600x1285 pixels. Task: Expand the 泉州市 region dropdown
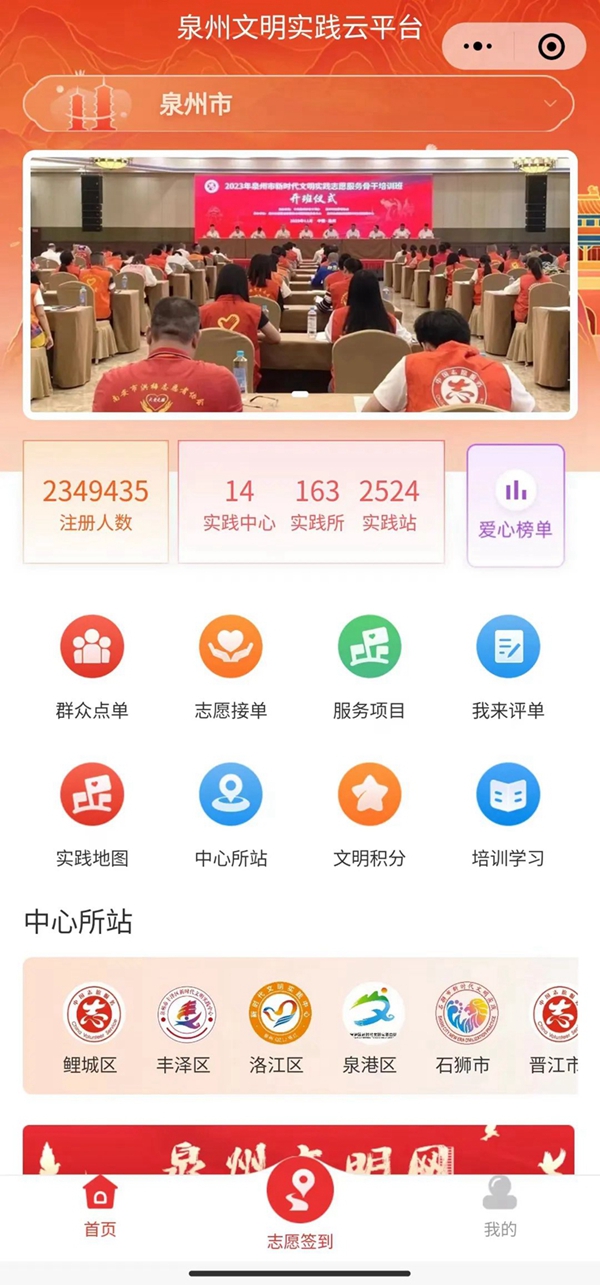(550, 104)
